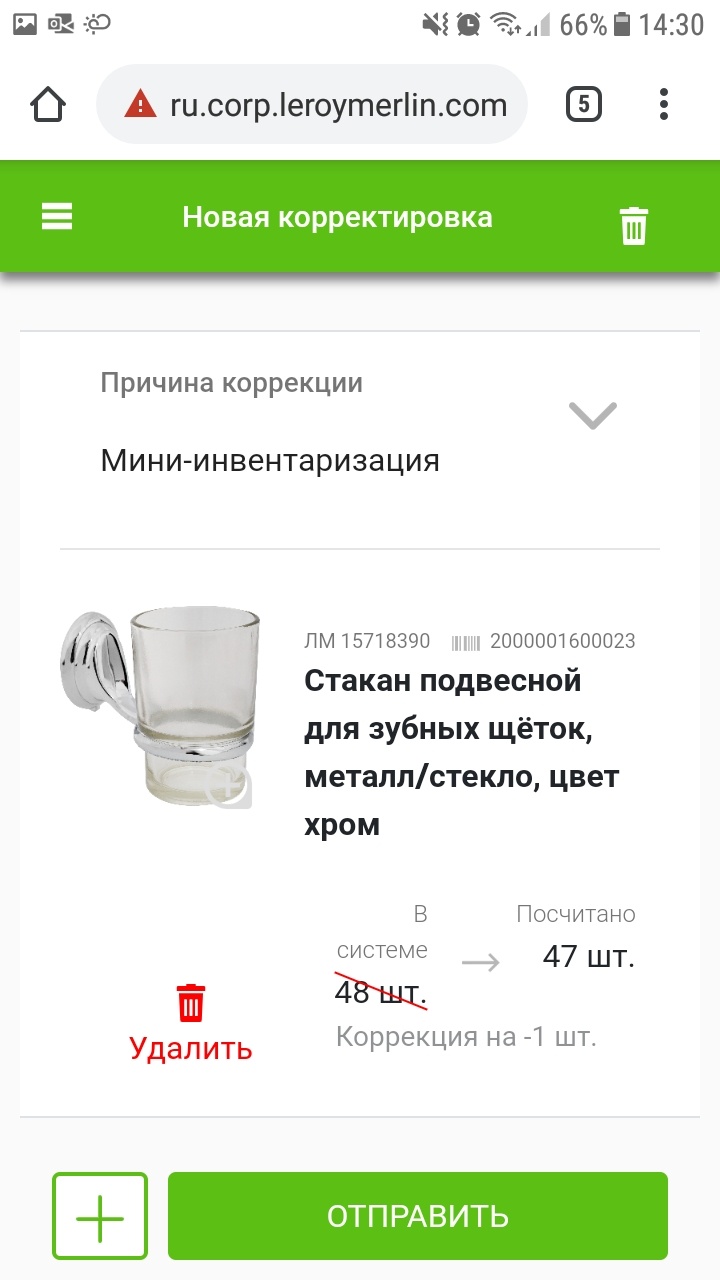
Task: Open the browser home page
Action: 49,104
